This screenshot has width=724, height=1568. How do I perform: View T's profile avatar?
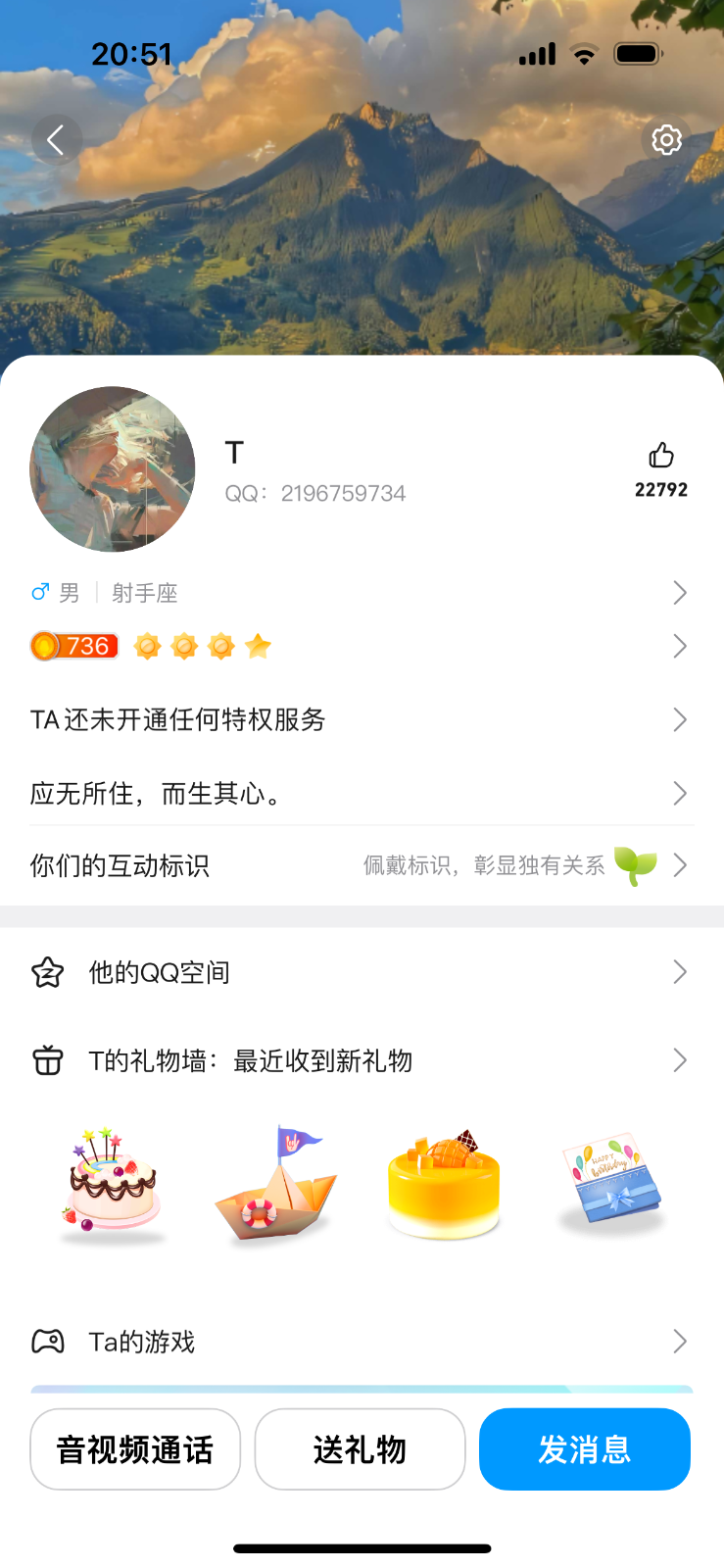(x=113, y=469)
